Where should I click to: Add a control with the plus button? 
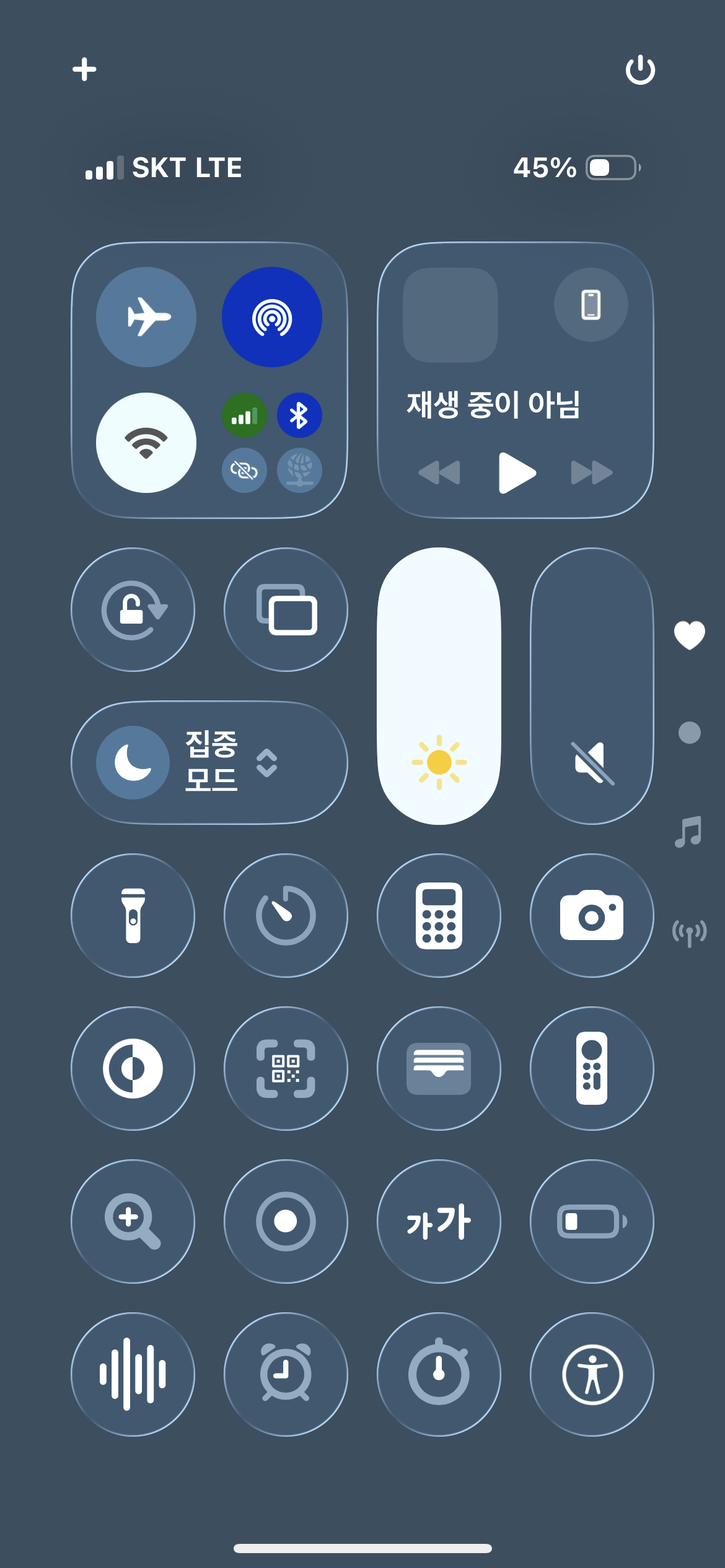pos(84,69)
